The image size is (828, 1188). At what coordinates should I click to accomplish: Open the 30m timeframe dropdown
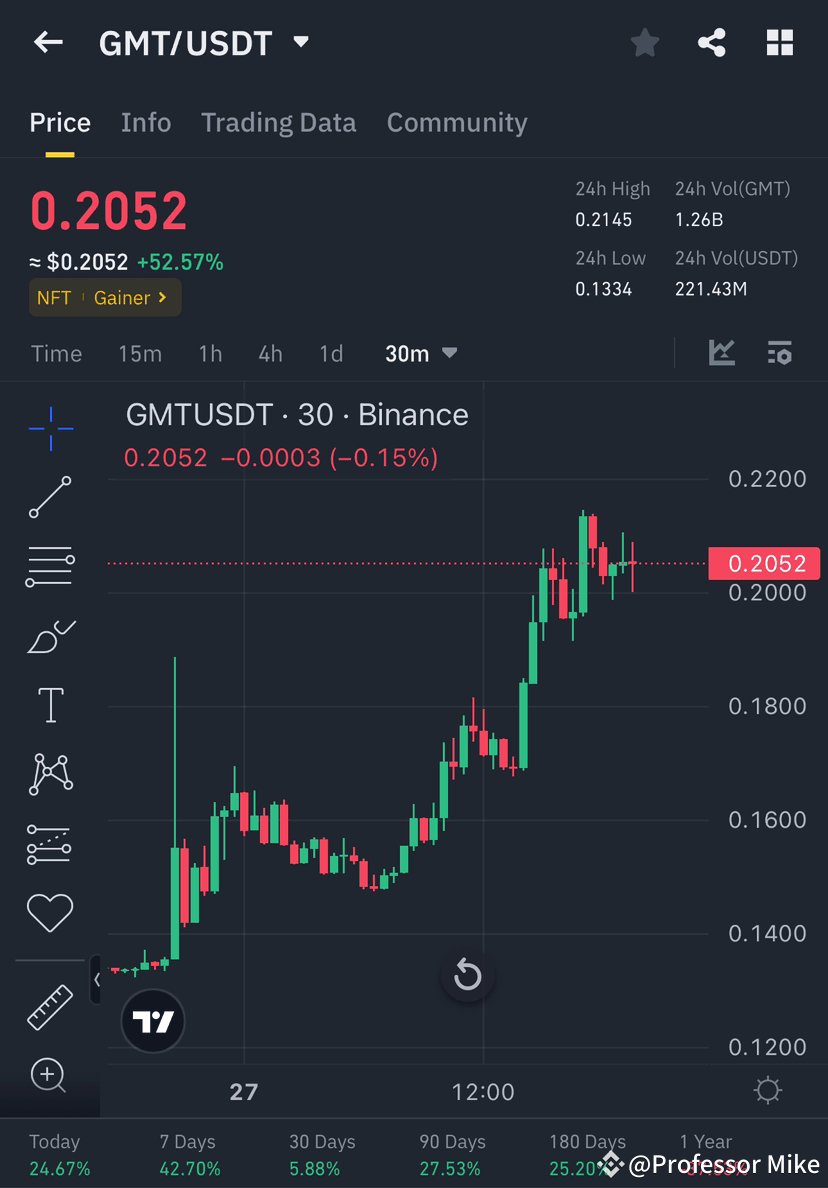click(420, 353)
